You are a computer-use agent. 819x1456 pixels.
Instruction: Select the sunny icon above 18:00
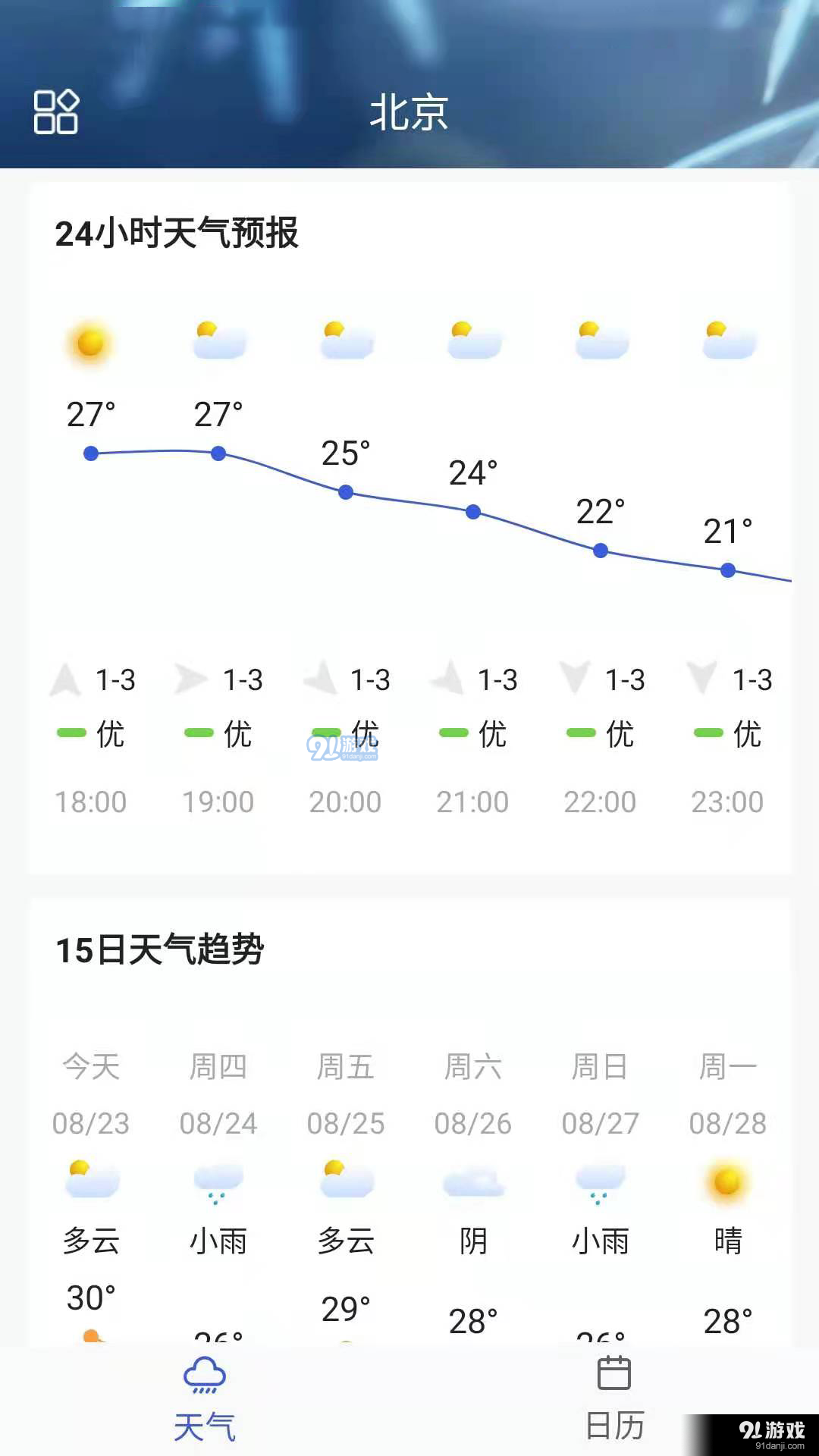coord(90,341)
